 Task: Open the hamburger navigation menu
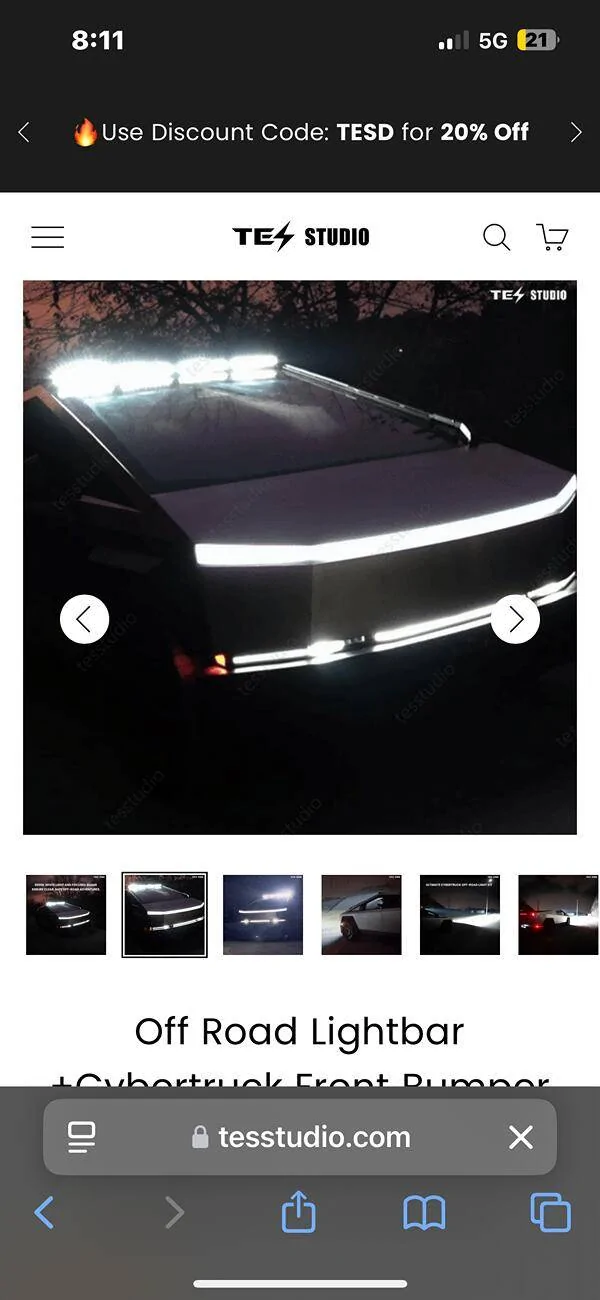click(x=47, y=237)
